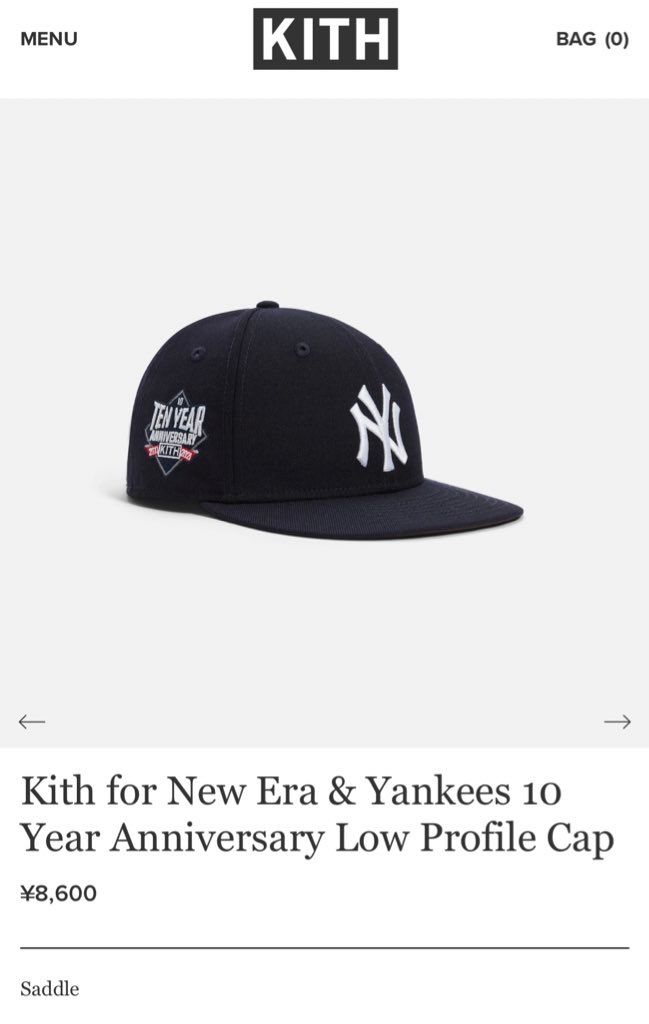Show the previous product image
649x1024 pixels.
pyautogui.click(x=32, y=721)
